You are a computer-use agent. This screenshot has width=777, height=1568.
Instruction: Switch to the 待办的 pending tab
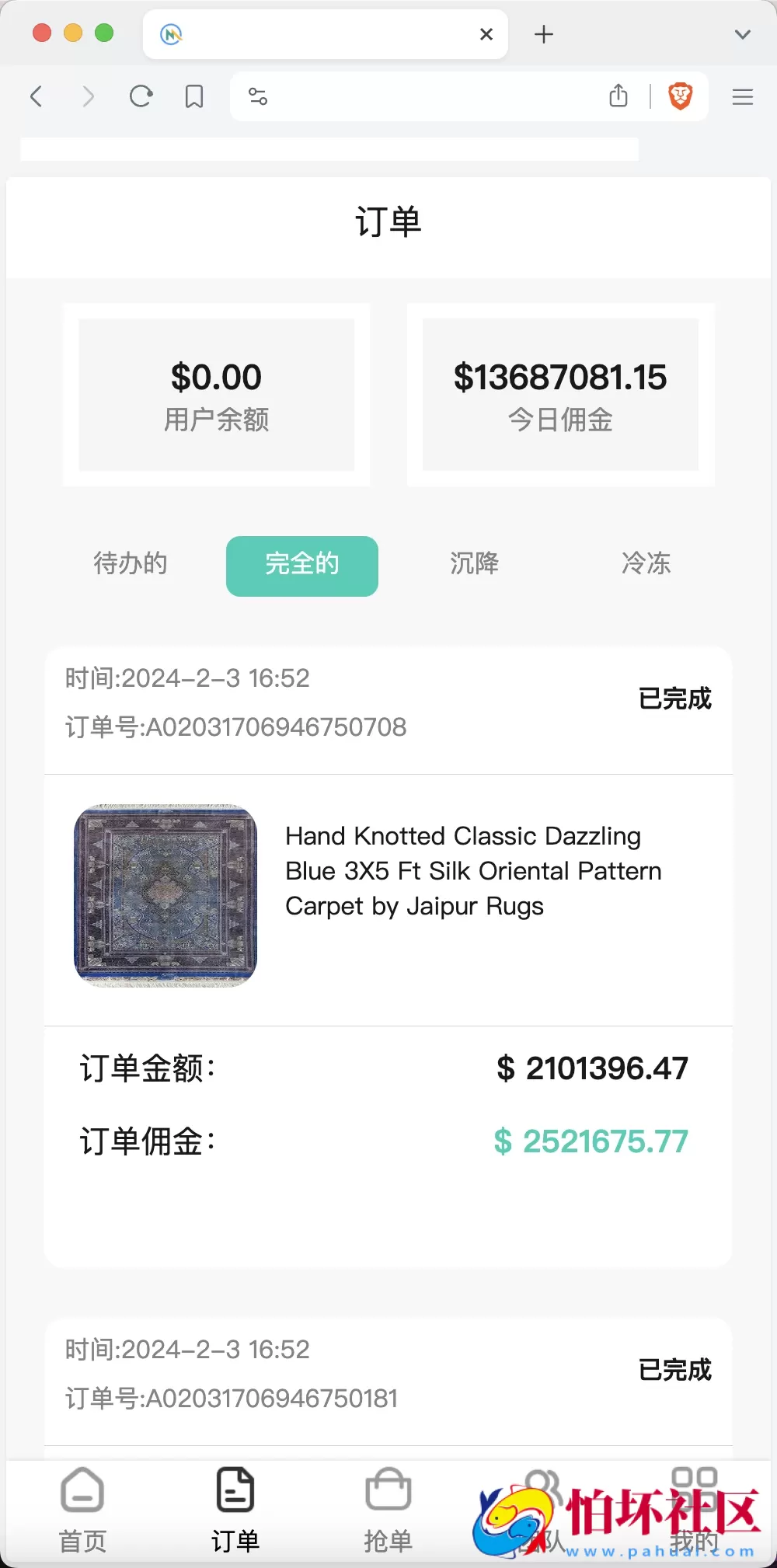click(x=131, y=565)
